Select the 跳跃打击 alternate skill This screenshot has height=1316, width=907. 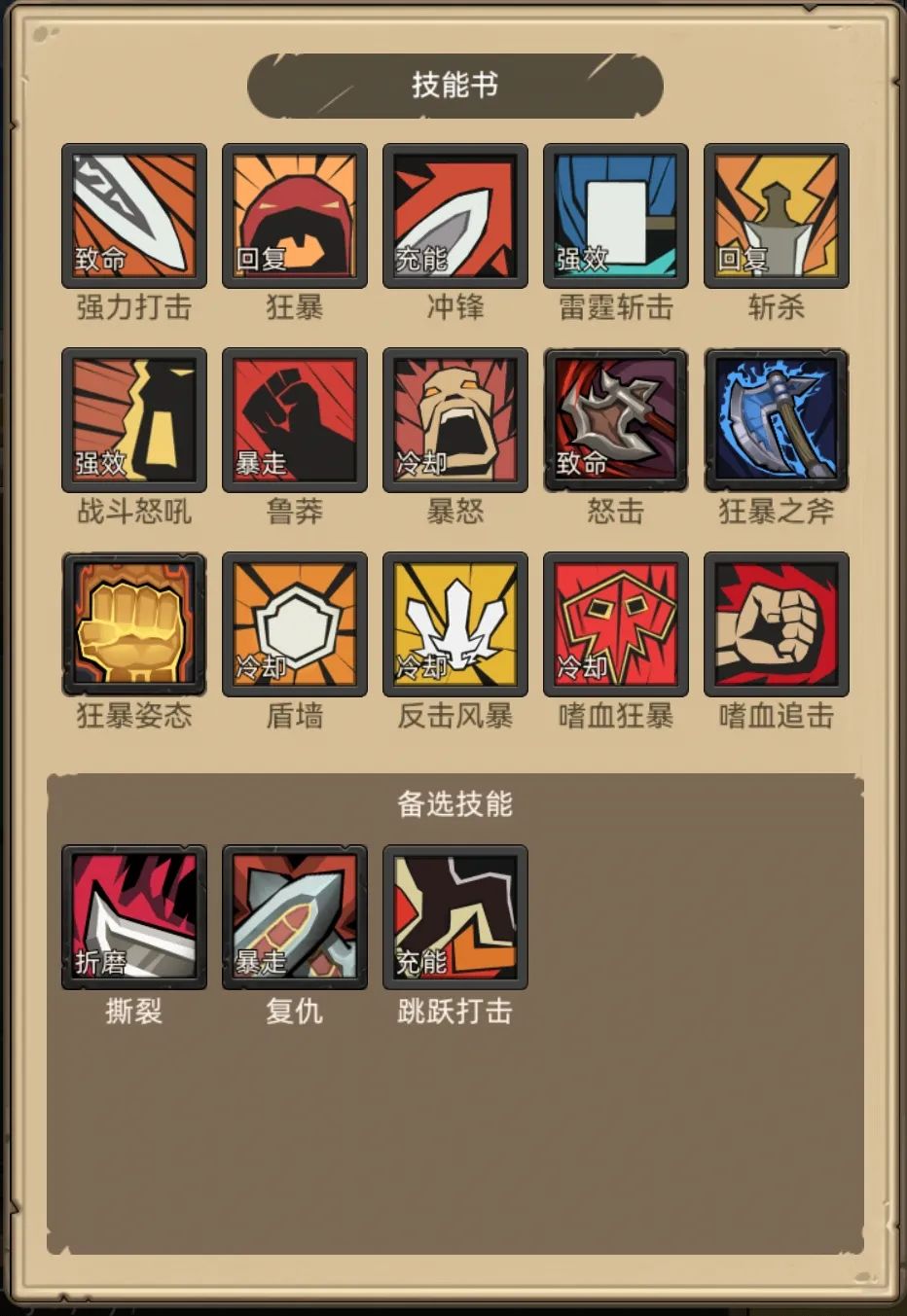(x=455, y=917)
